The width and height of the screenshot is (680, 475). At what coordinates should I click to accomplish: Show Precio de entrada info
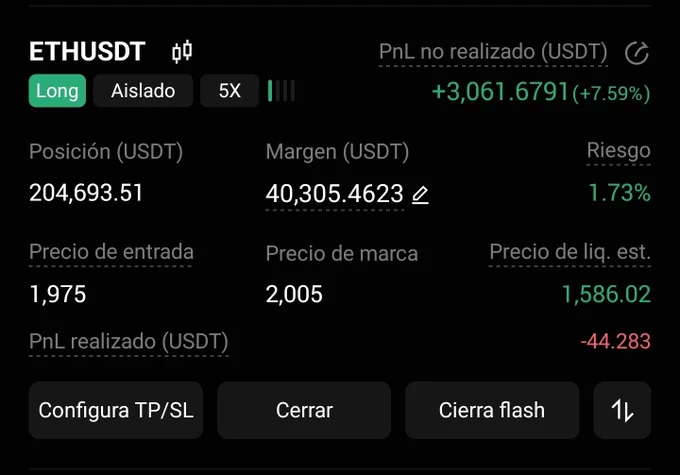(111, 252)
